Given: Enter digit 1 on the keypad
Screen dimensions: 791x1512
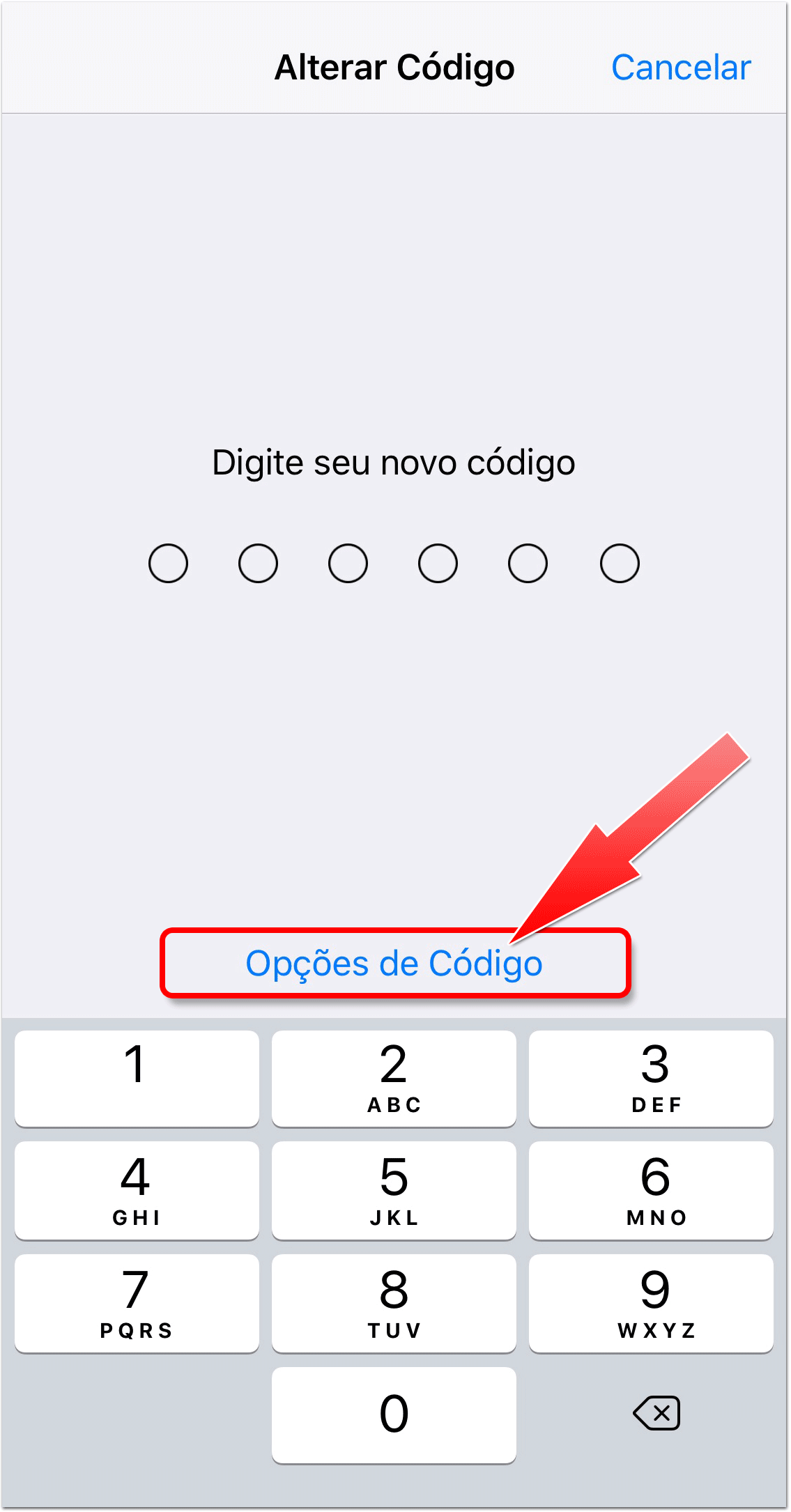Looking at the screenshot, I should tap(137, 1078).
